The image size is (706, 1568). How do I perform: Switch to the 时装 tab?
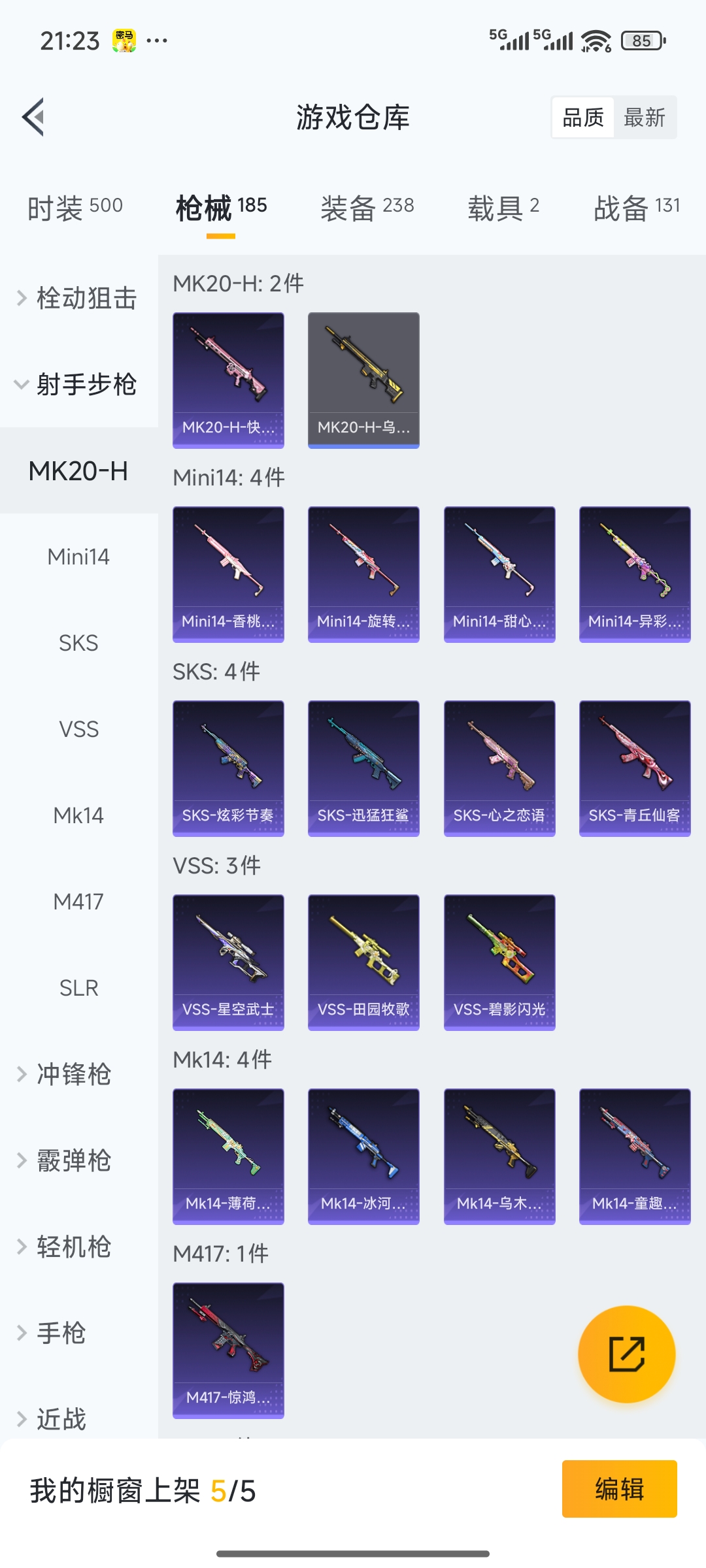(x=75, y=208)
